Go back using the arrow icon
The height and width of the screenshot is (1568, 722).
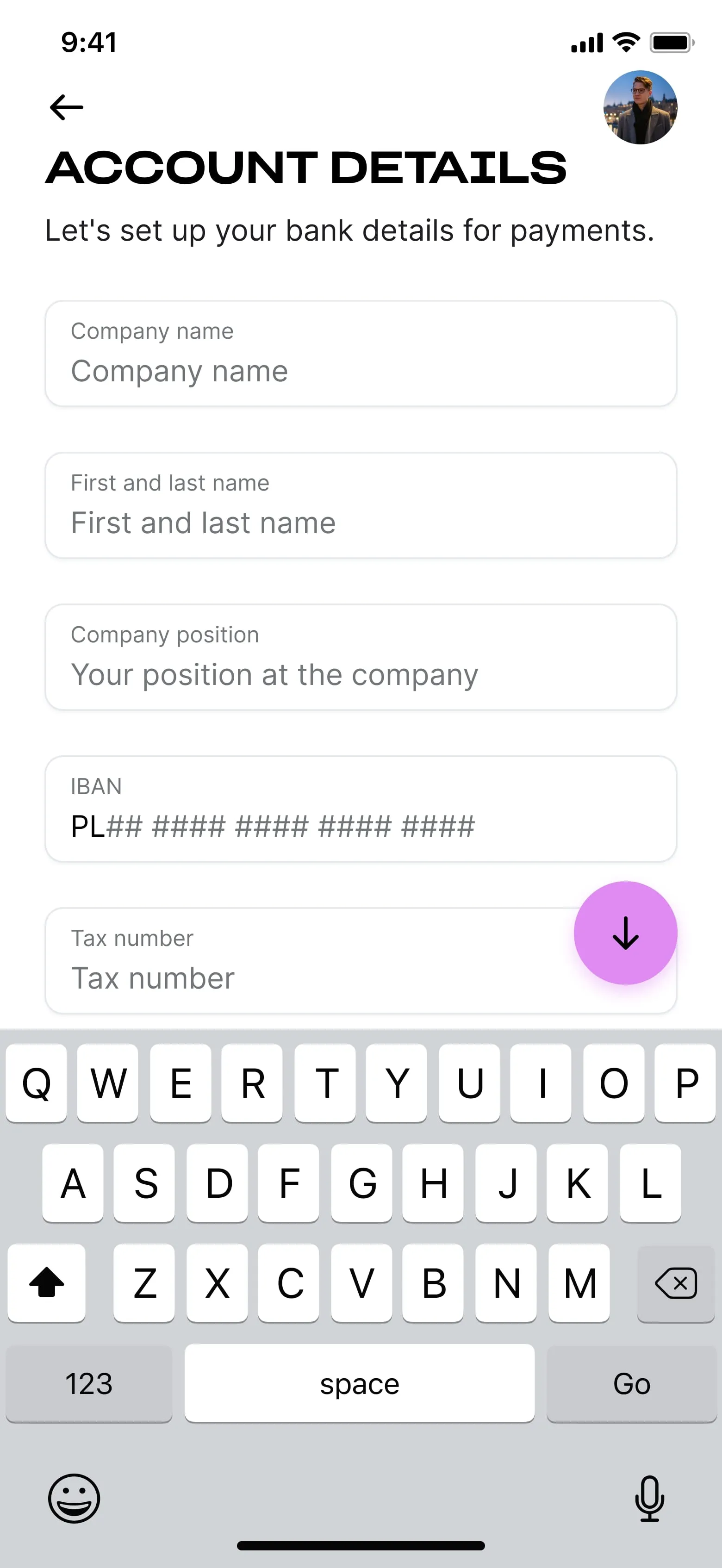click(x=66, y=108)
